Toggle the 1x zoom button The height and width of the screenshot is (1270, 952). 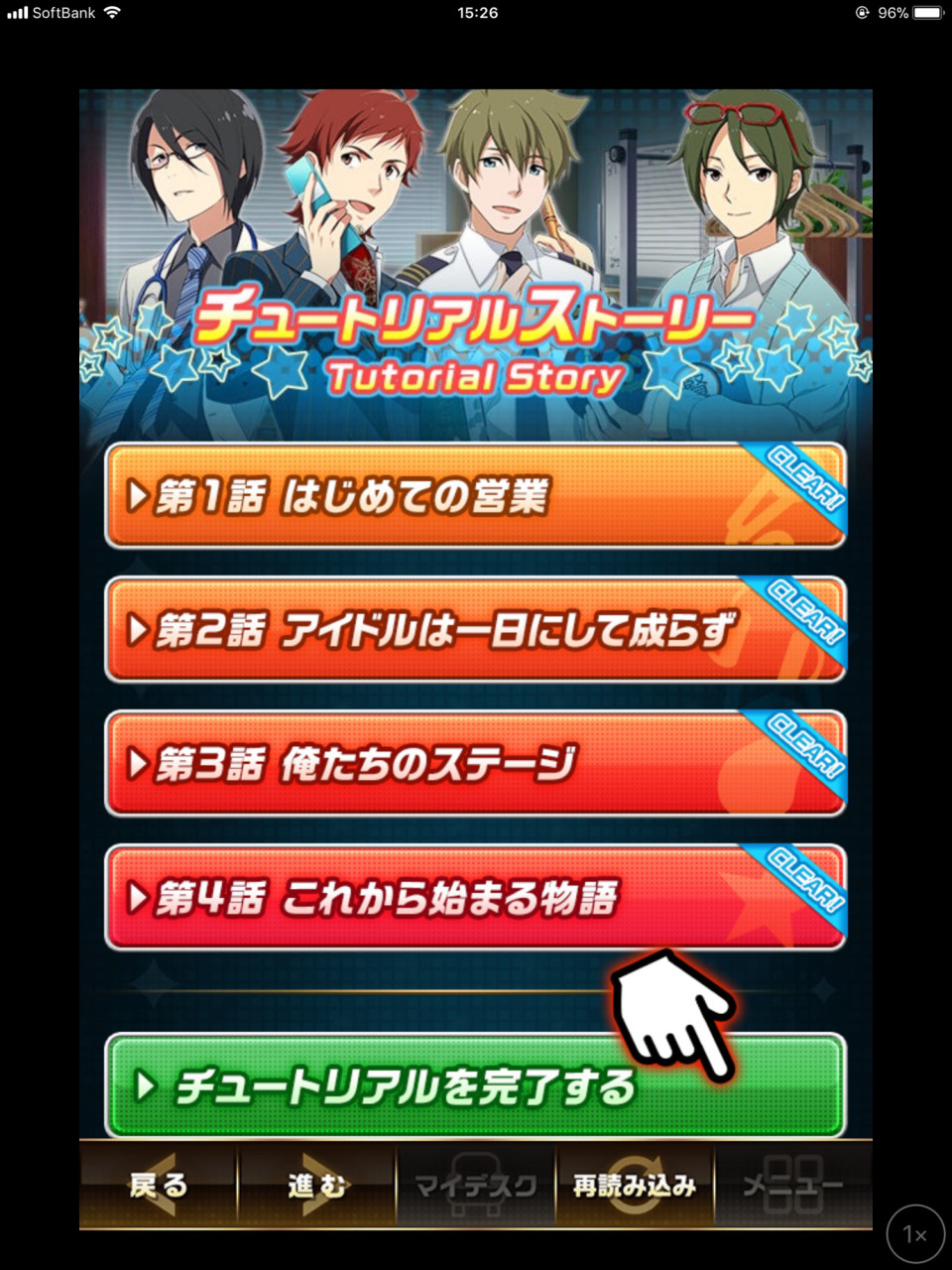click(x=914, y=1233)
